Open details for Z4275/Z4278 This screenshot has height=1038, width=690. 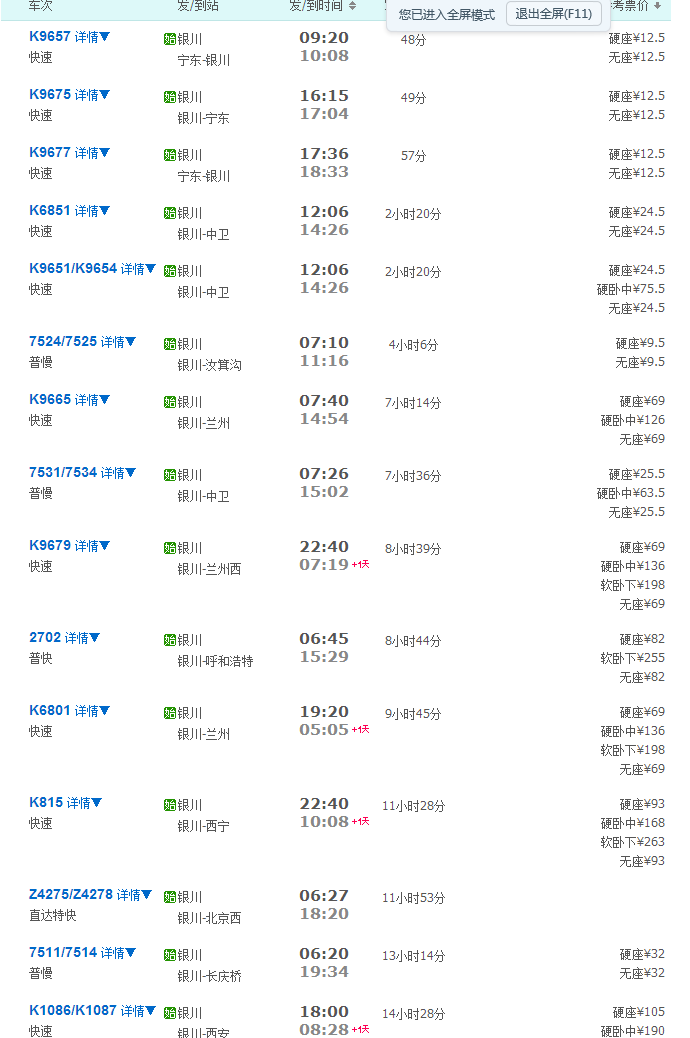point(134,895)
